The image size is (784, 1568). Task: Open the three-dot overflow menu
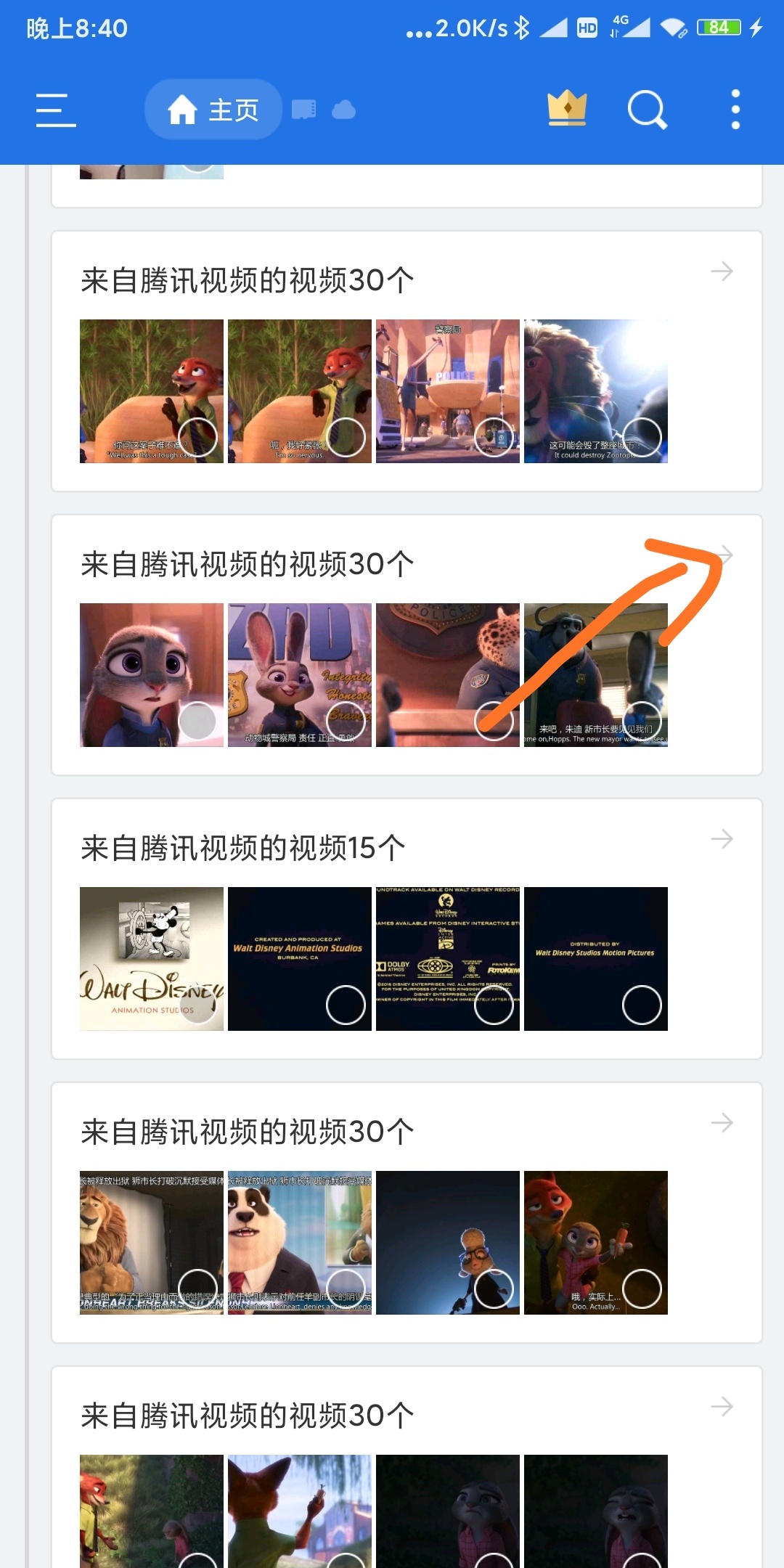[x=735, y=110]
